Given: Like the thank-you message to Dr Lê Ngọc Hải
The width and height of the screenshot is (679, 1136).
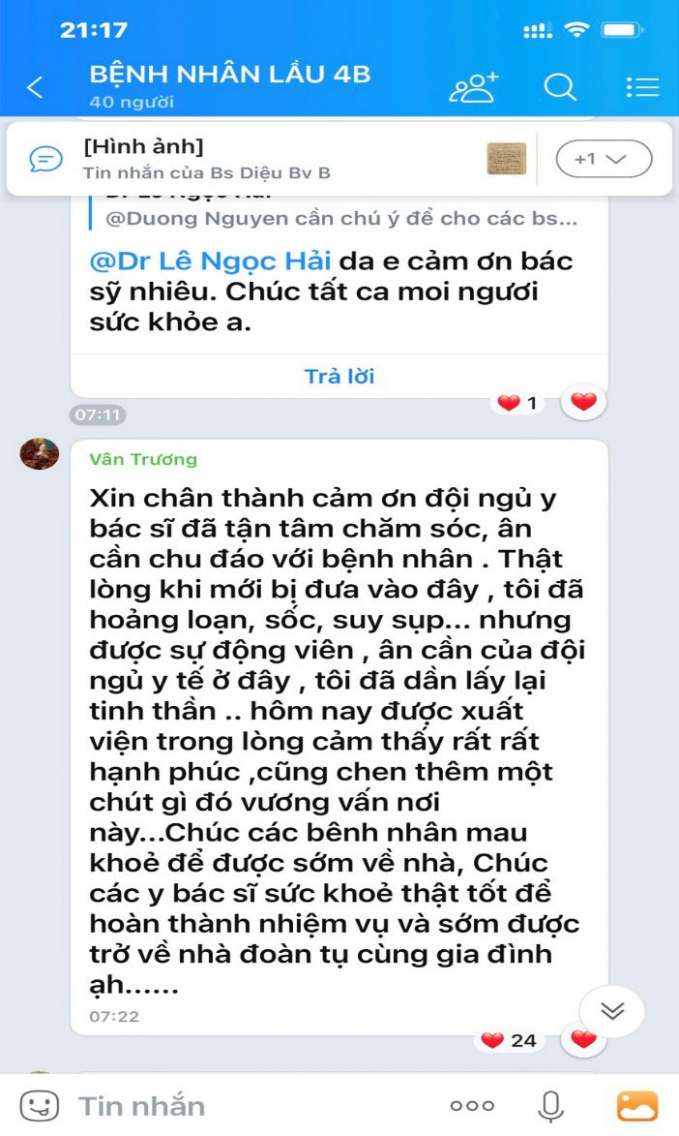Looking at the screenshot, I should pyautogui.click(x=584, y=402).
